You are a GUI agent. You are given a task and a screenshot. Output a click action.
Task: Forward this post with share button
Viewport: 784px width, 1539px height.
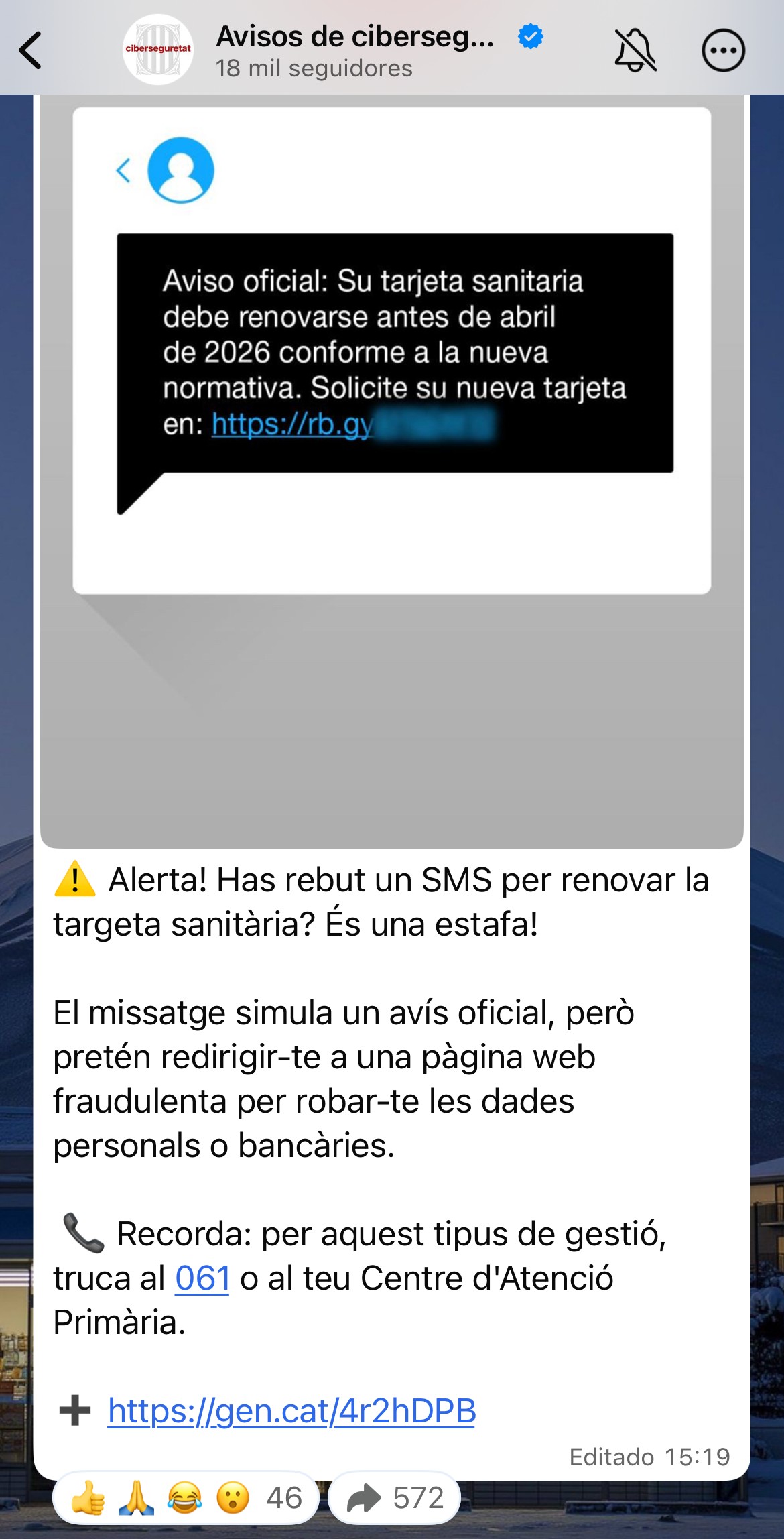tap(395, 1499)
